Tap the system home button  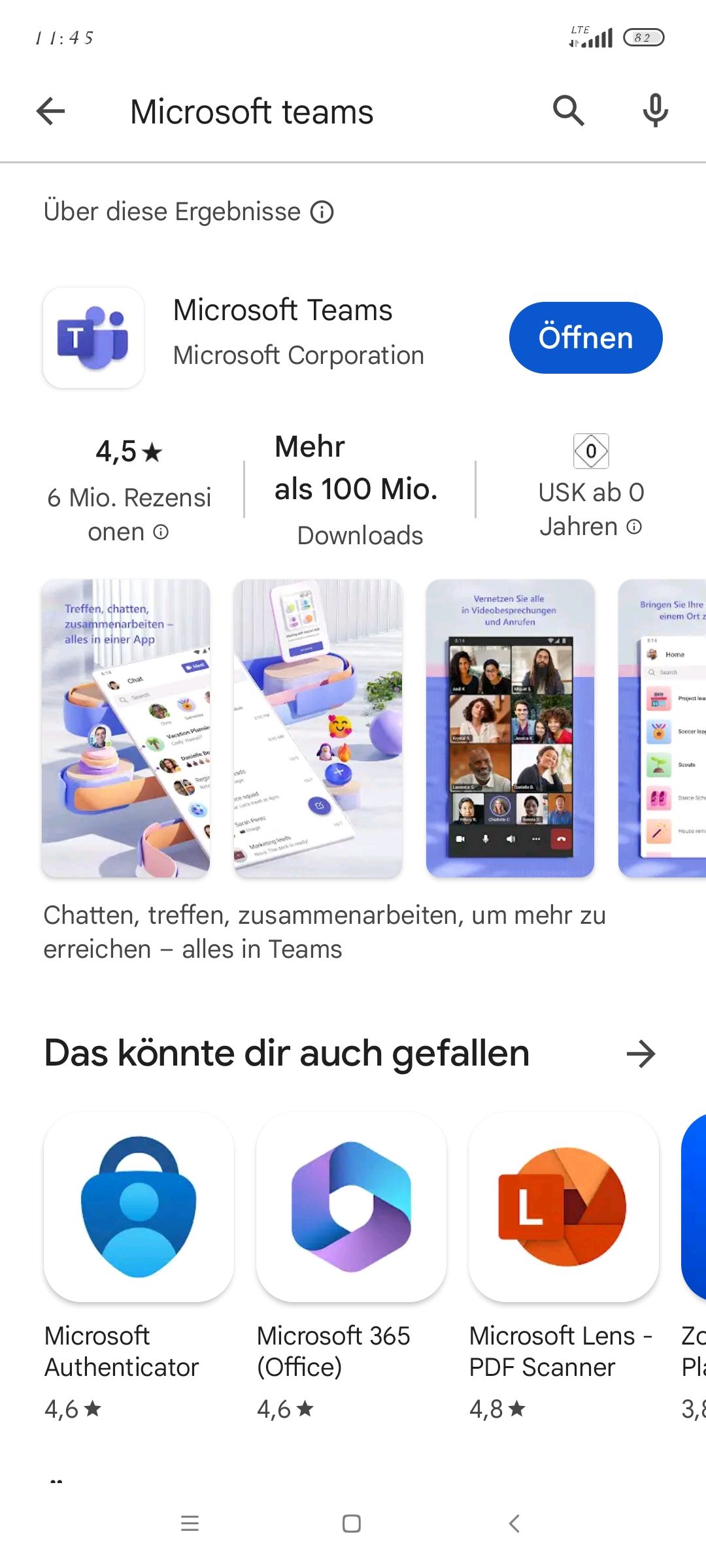pos(352,1524)
